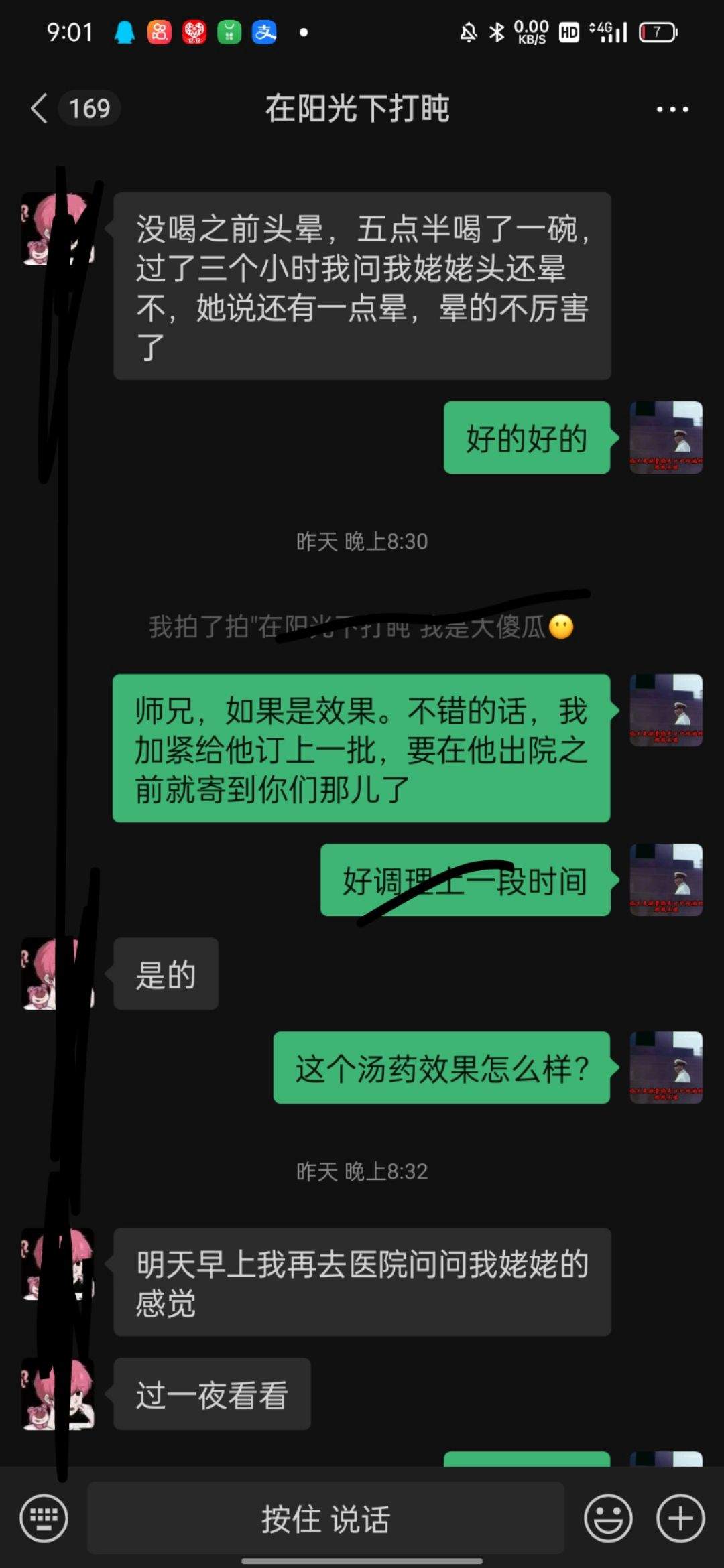This screenshot has height=1568, width=724.
Task: Switch voice input to the keyboard
Action: pos(44,1518)
